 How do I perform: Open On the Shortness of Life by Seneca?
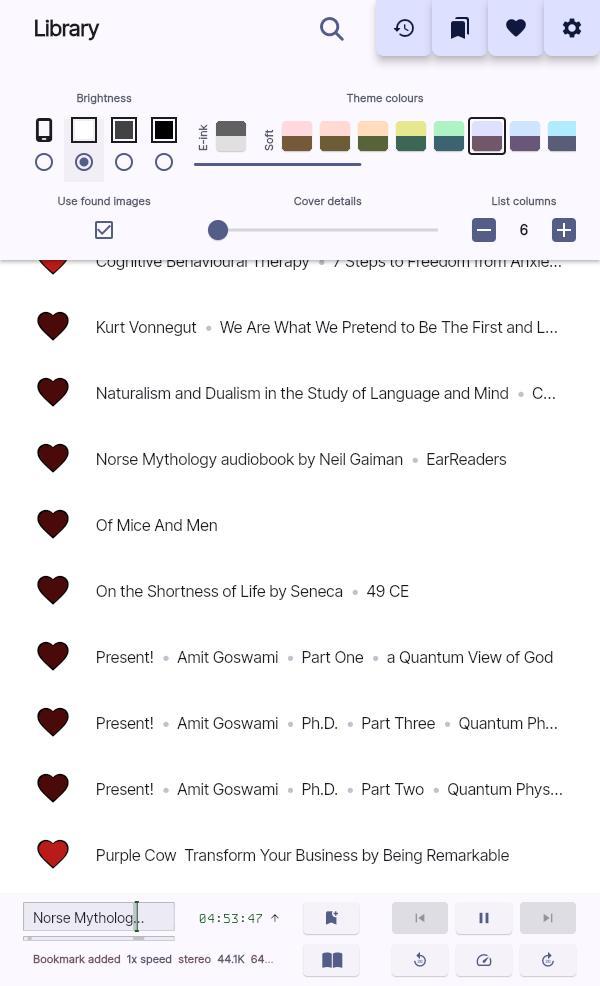pos(220,591)
